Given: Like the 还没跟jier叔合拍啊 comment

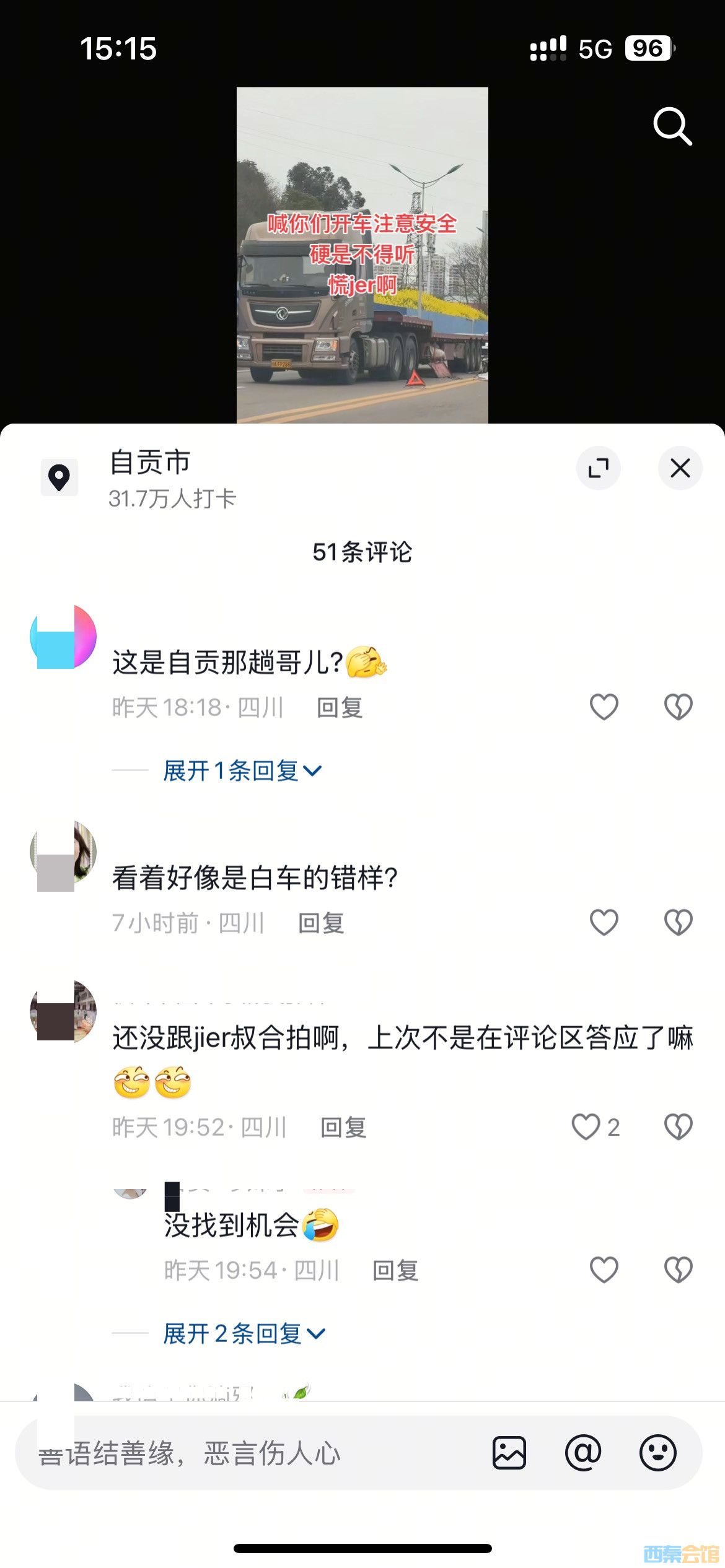Looking at the screenshot, I should tap(586, 1126).
